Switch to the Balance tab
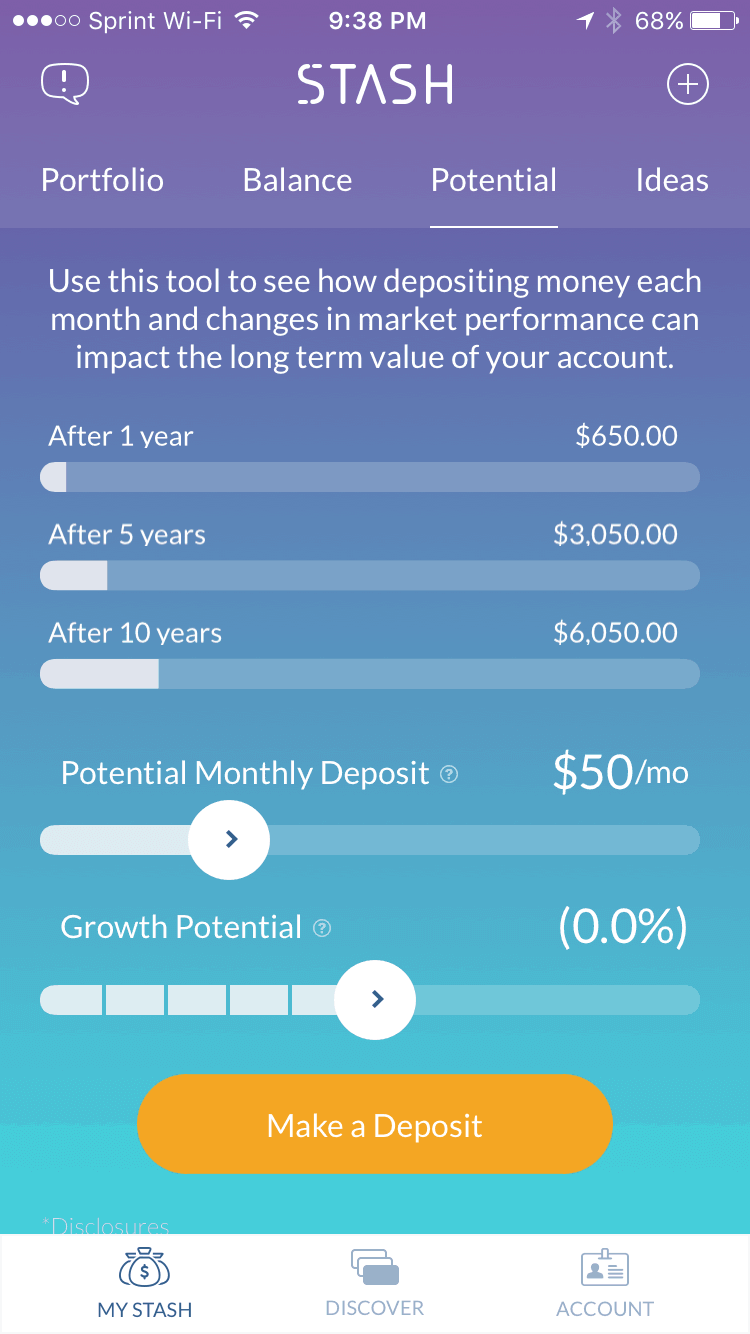This screenshot has height=1334, width=750. coord(297,180)
